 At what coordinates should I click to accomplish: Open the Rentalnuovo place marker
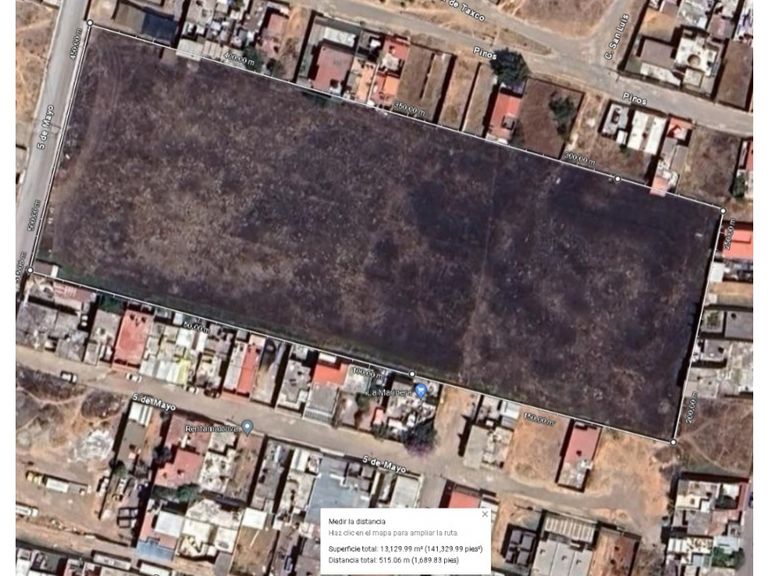pyautogui.click(x=247, y=427)
